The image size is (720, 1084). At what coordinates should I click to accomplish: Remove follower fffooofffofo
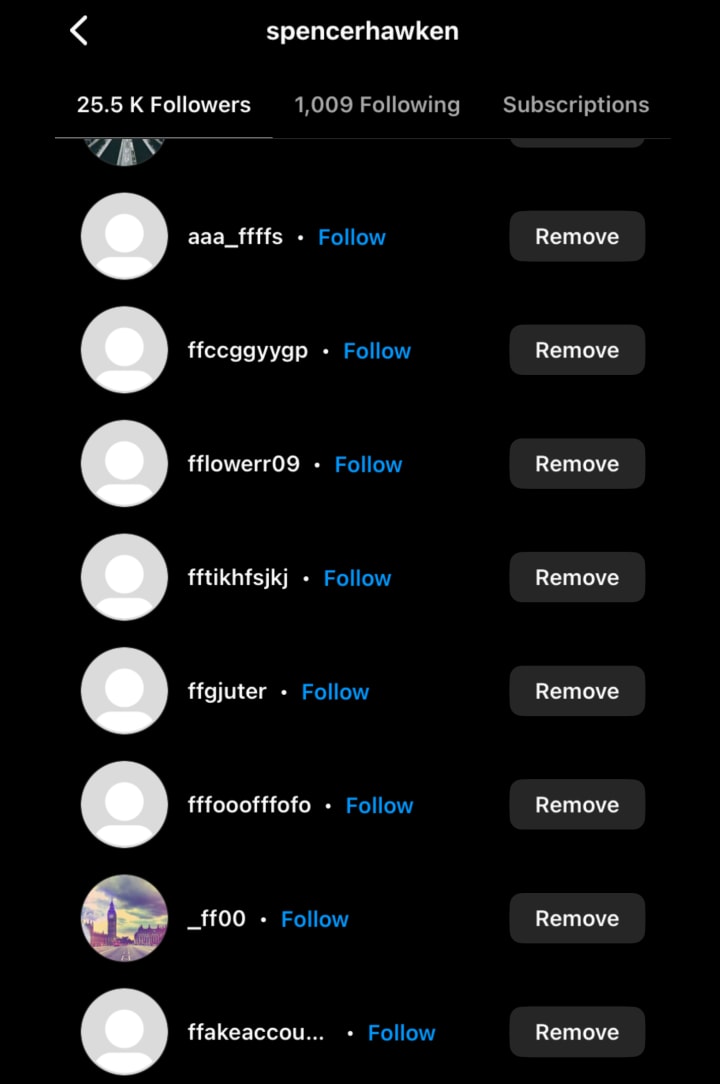[577, 805]
